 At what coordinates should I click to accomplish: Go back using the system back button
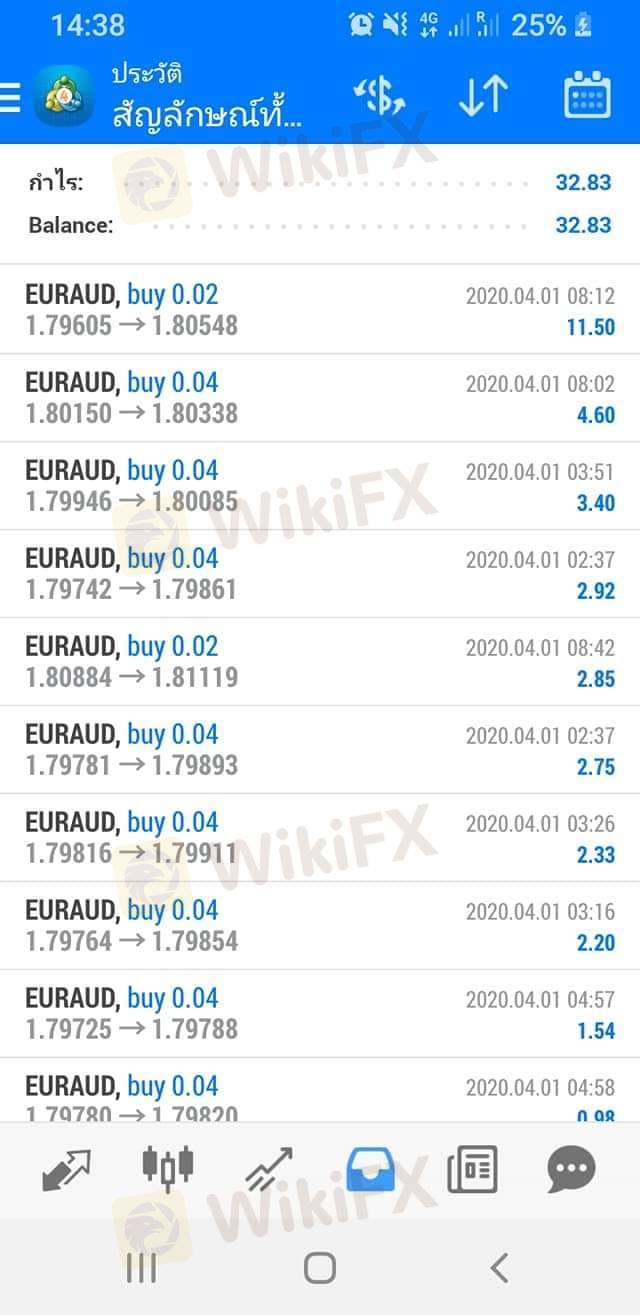[499, 1268]
